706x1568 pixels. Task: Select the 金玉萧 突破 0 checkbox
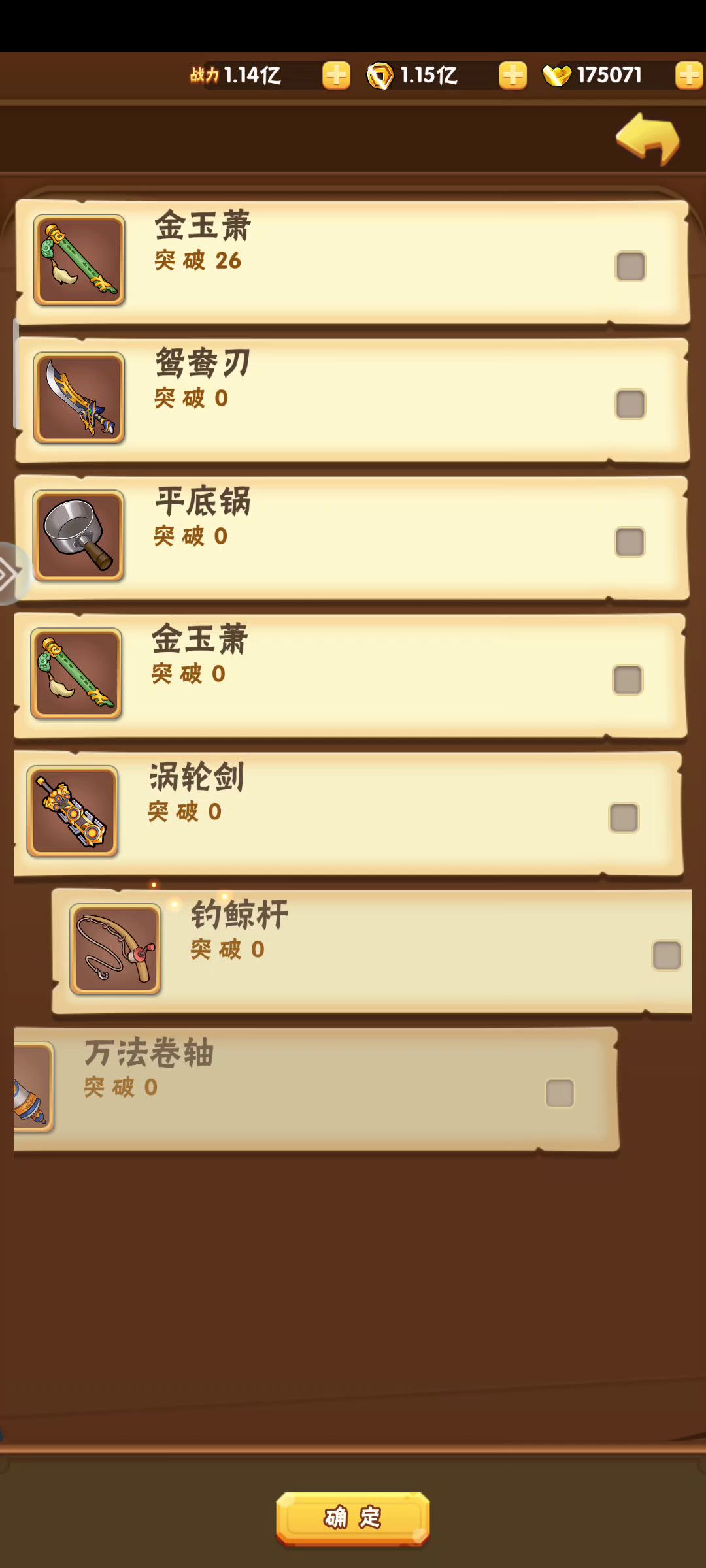(627, 680)
